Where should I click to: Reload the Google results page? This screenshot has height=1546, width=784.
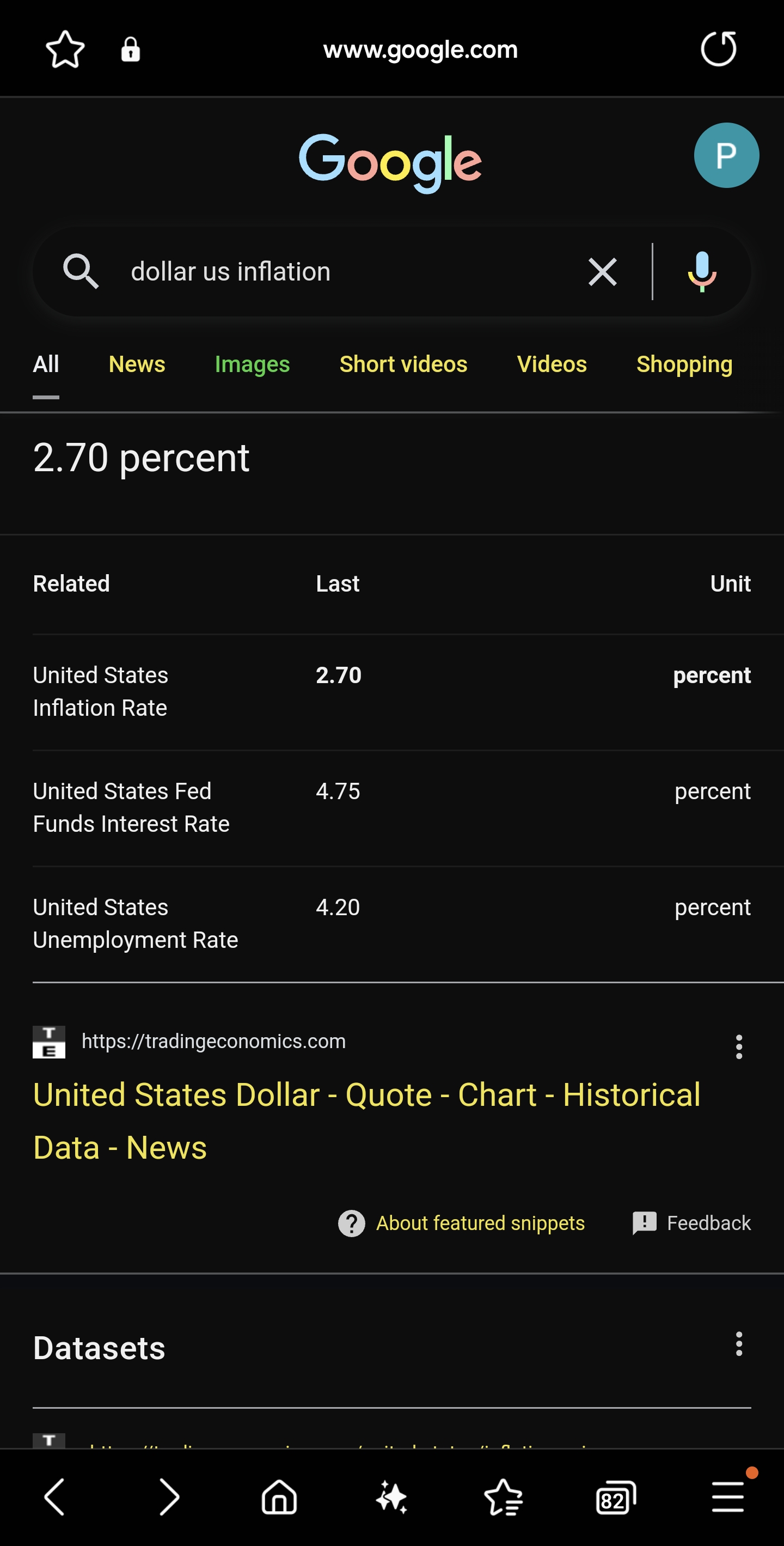tap(718, 49)
